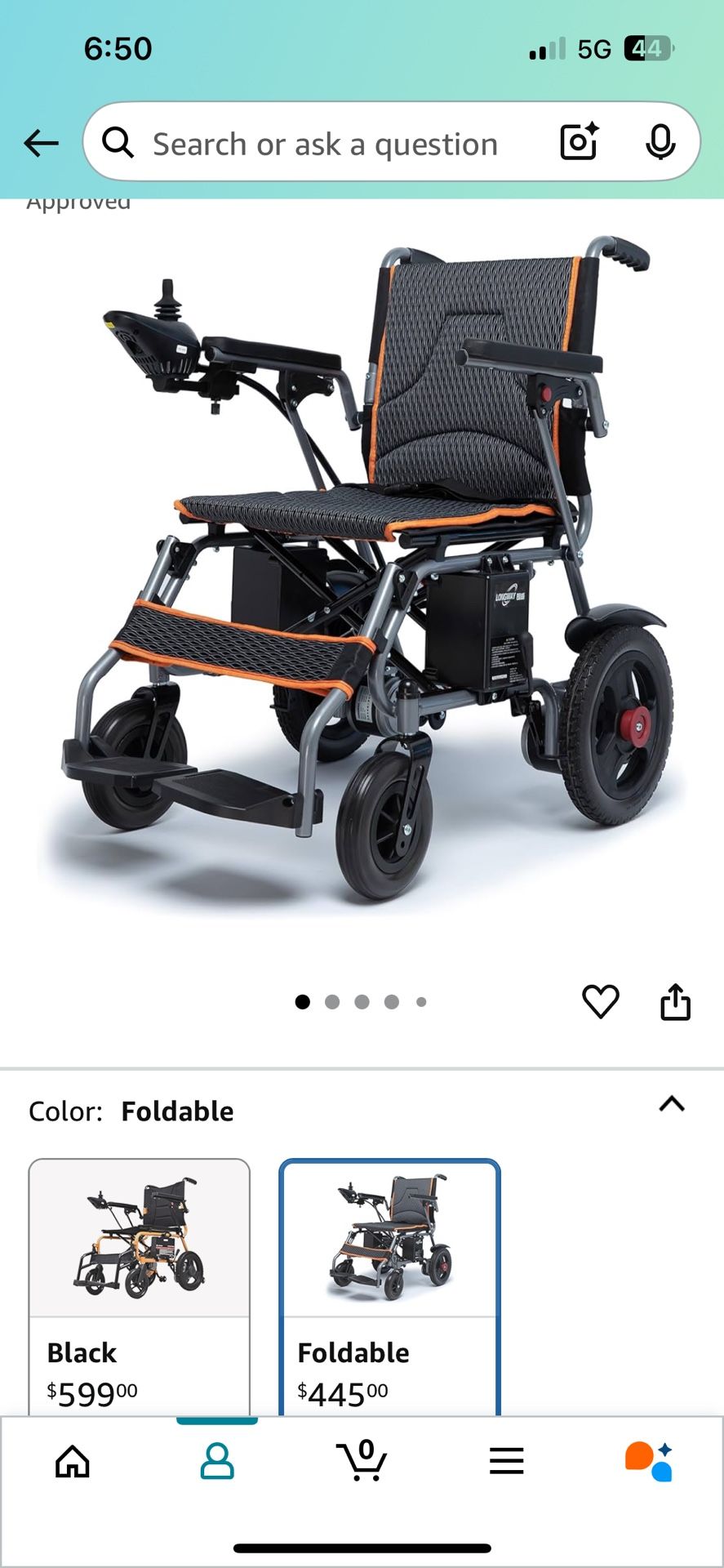Select the Foldable $445 option
Screen dimensions: 724x1568
[x=389, y=1285]
